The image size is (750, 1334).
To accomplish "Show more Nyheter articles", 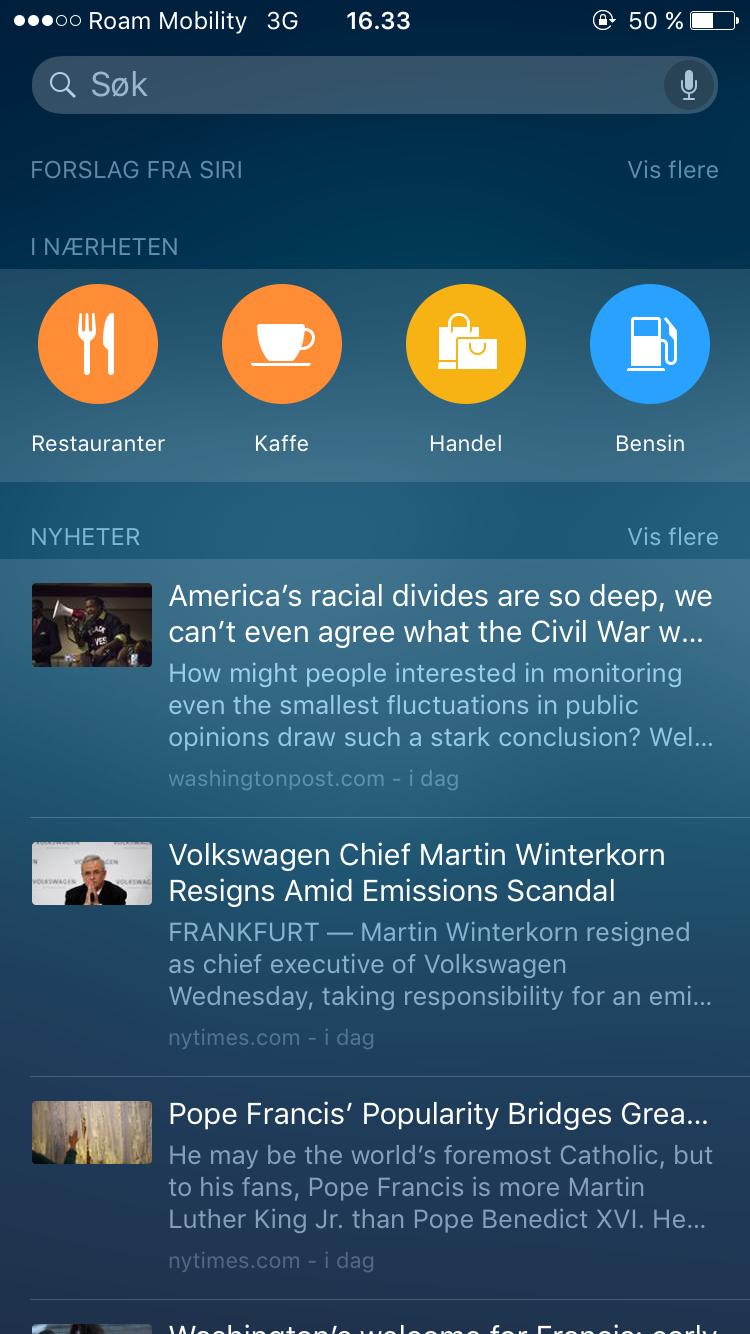I will 672,537.
